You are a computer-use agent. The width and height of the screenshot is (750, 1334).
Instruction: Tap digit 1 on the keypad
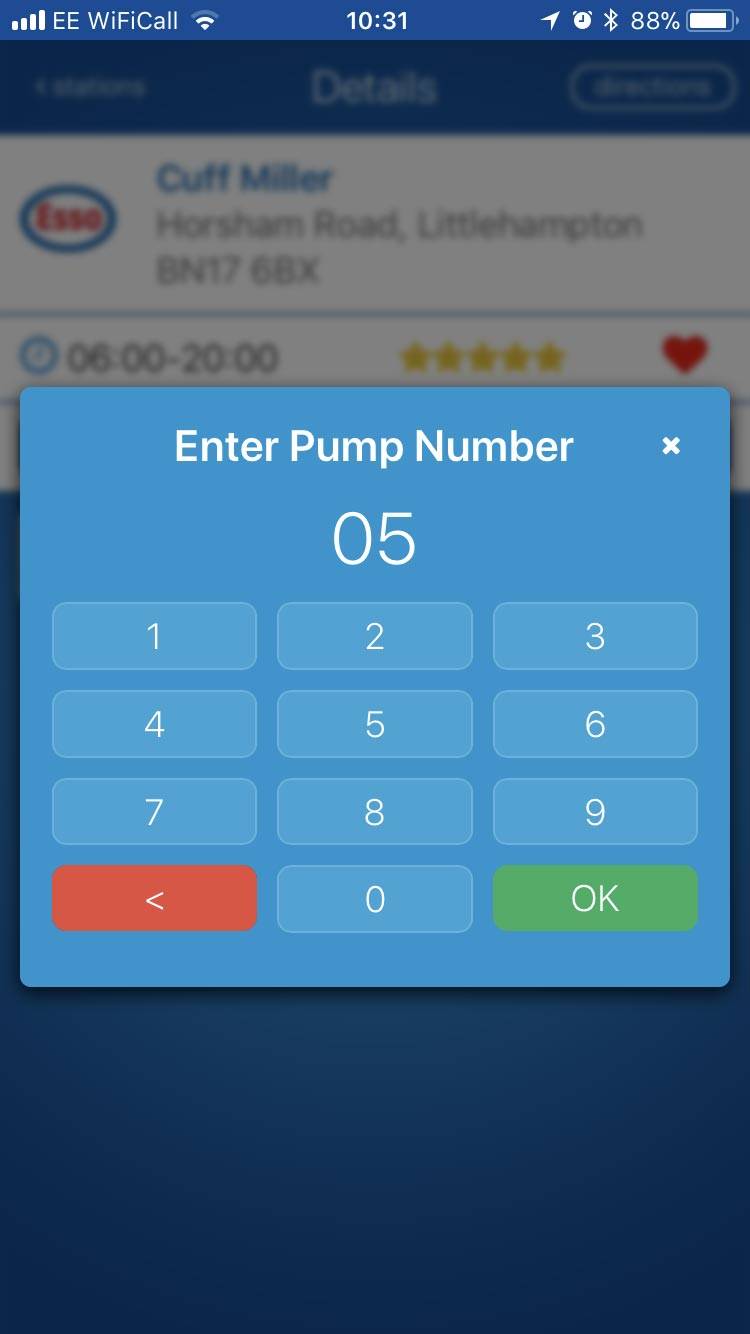click(154, 636)
